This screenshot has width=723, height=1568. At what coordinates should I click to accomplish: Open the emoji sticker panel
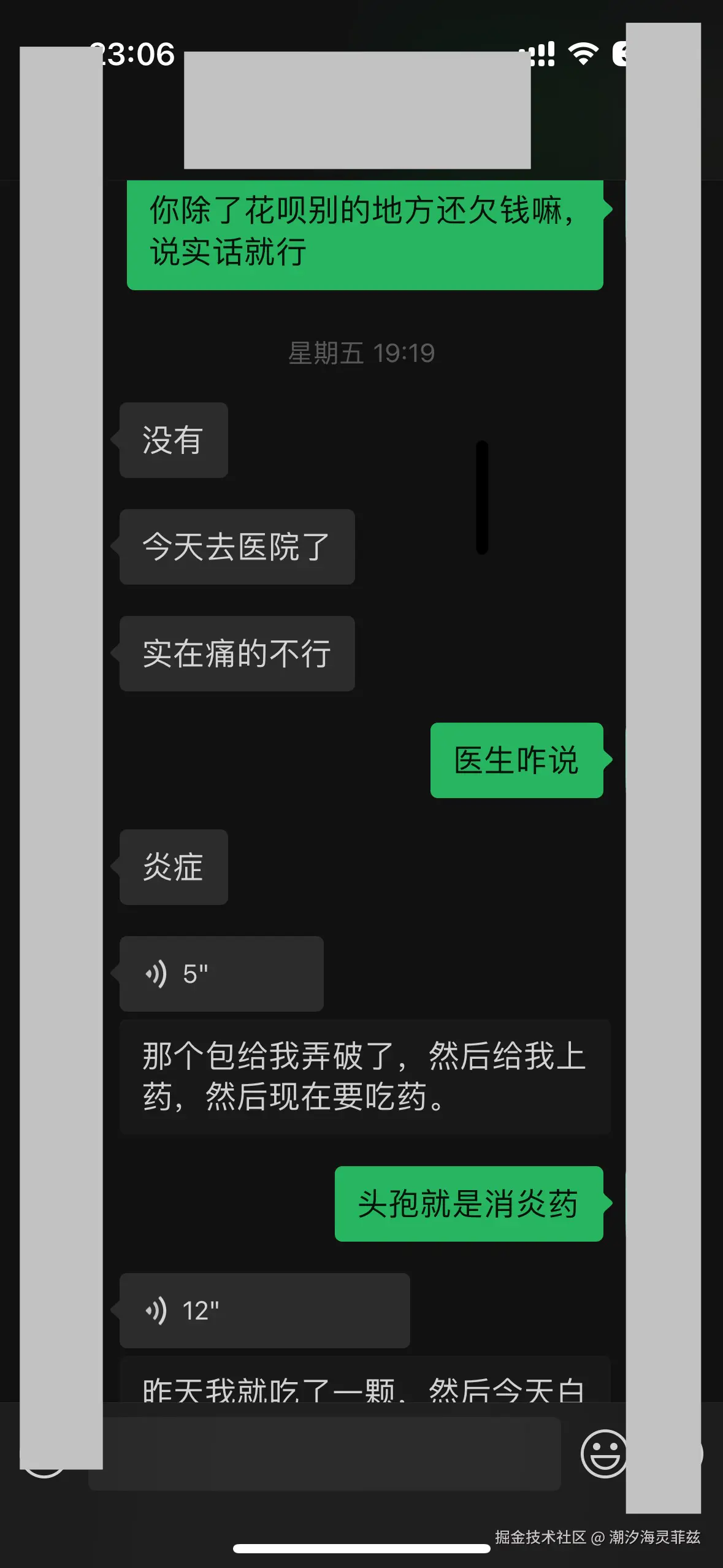[x=603, y=1454]
